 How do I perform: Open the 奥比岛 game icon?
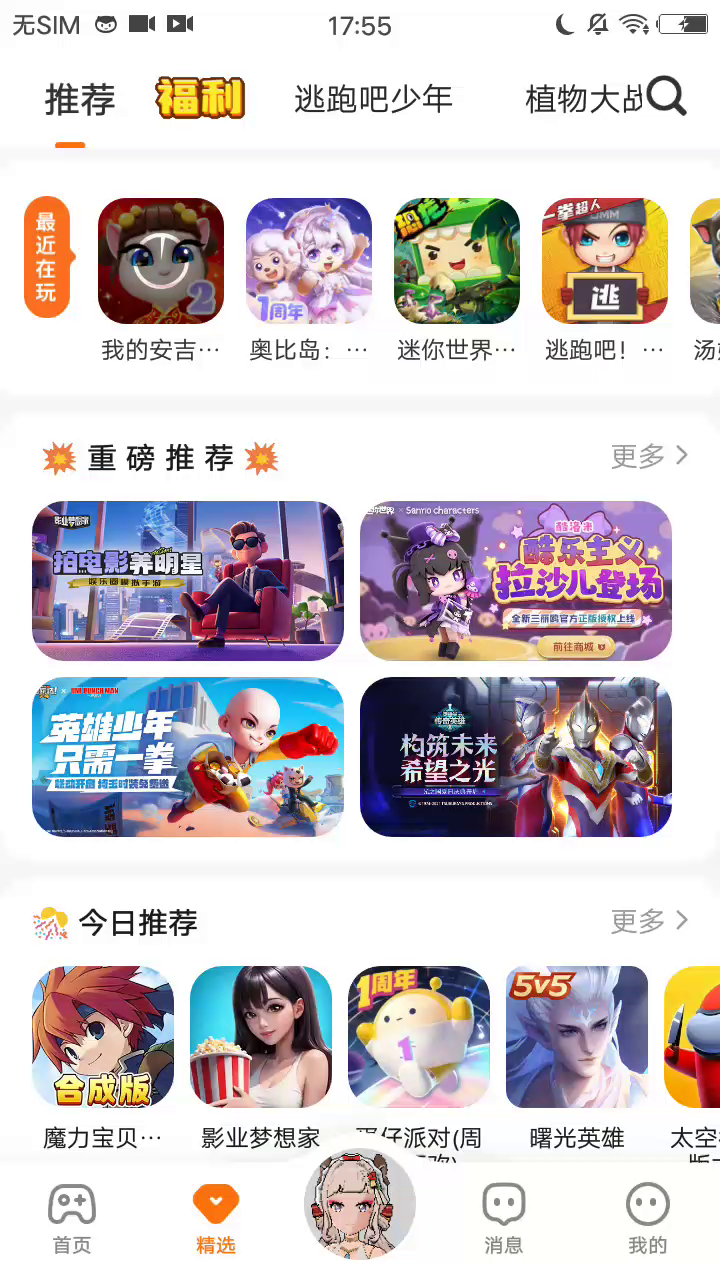309,261
